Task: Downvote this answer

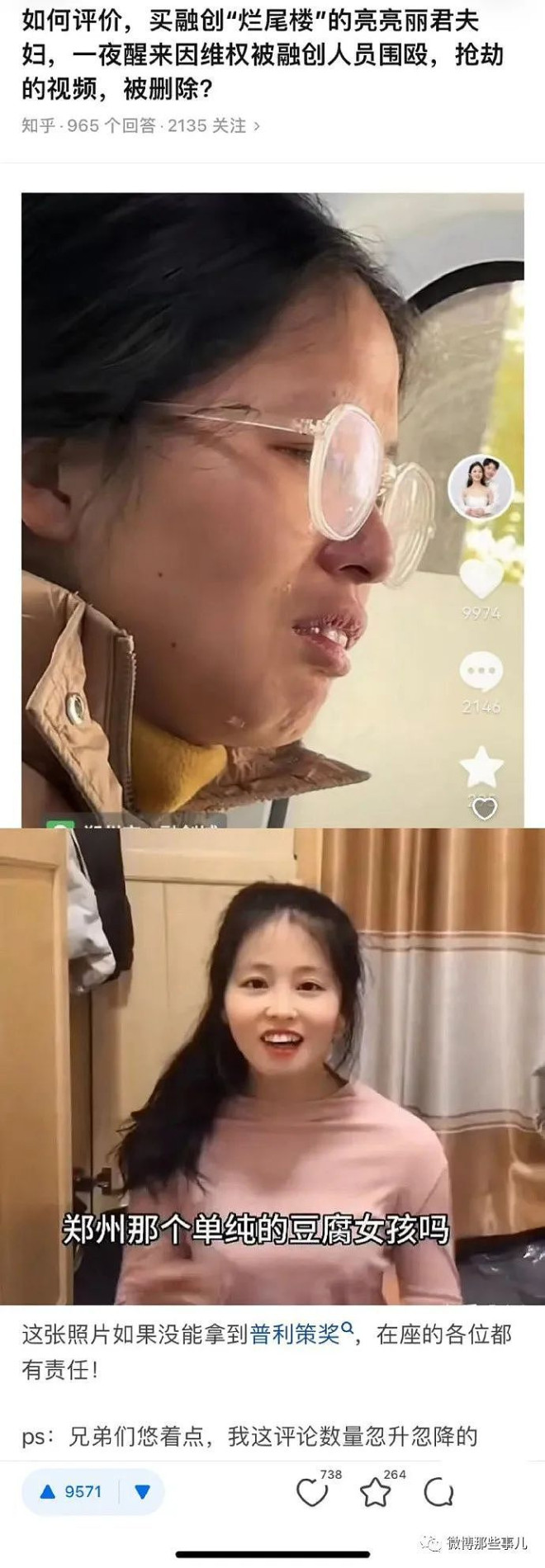Action: (142, 1491)
